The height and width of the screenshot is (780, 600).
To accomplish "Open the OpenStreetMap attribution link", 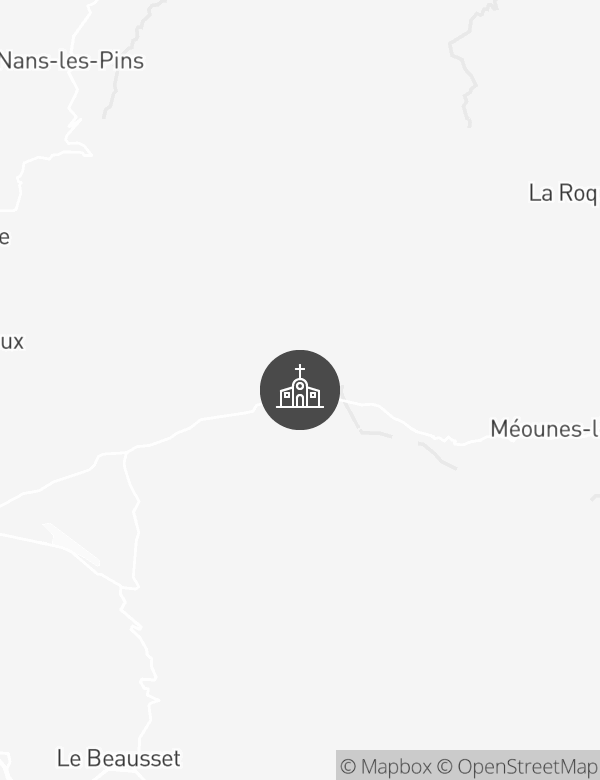I will click(x=520, y=767).
